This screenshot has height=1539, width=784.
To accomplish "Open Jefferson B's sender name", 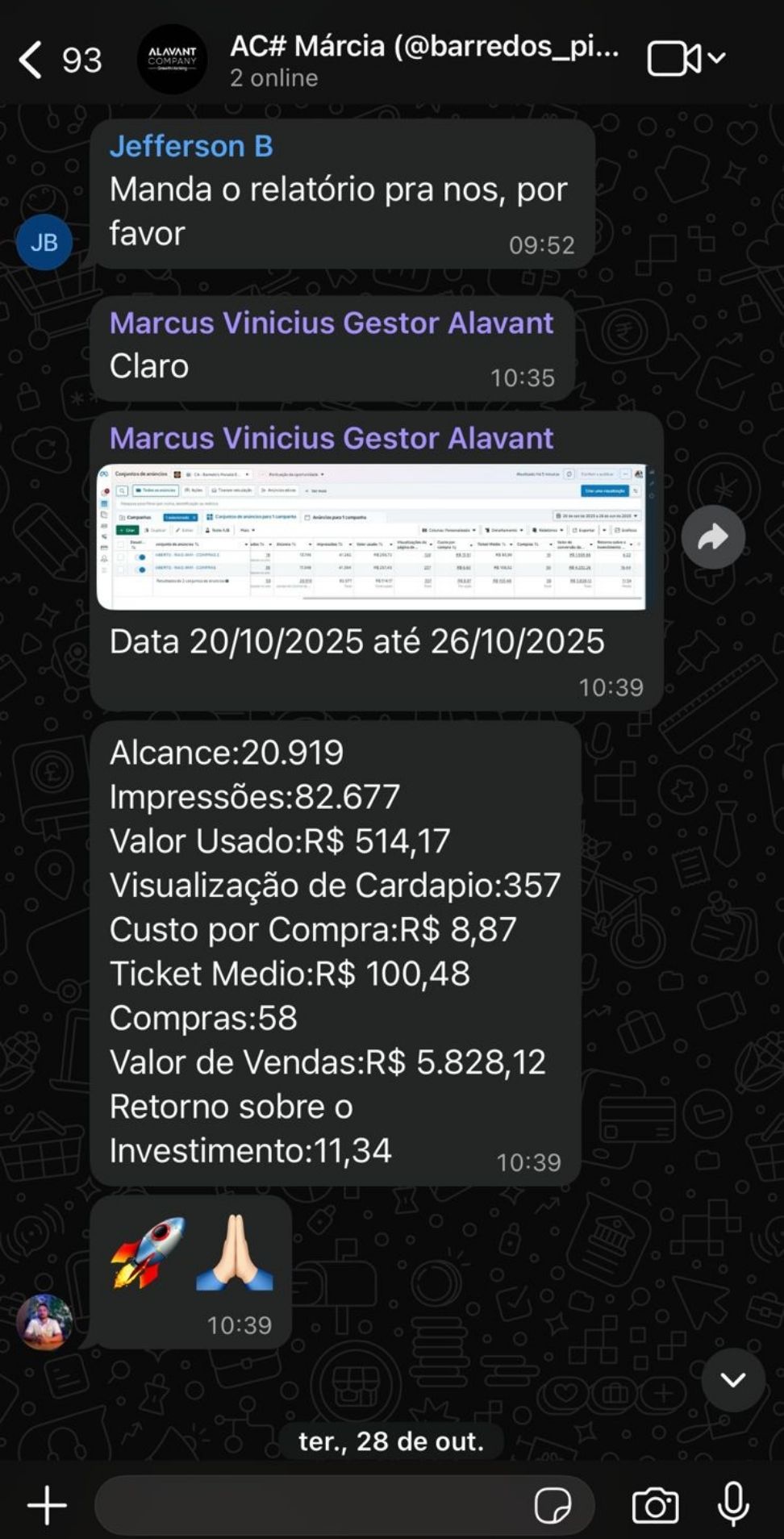I will coord(191,146).
